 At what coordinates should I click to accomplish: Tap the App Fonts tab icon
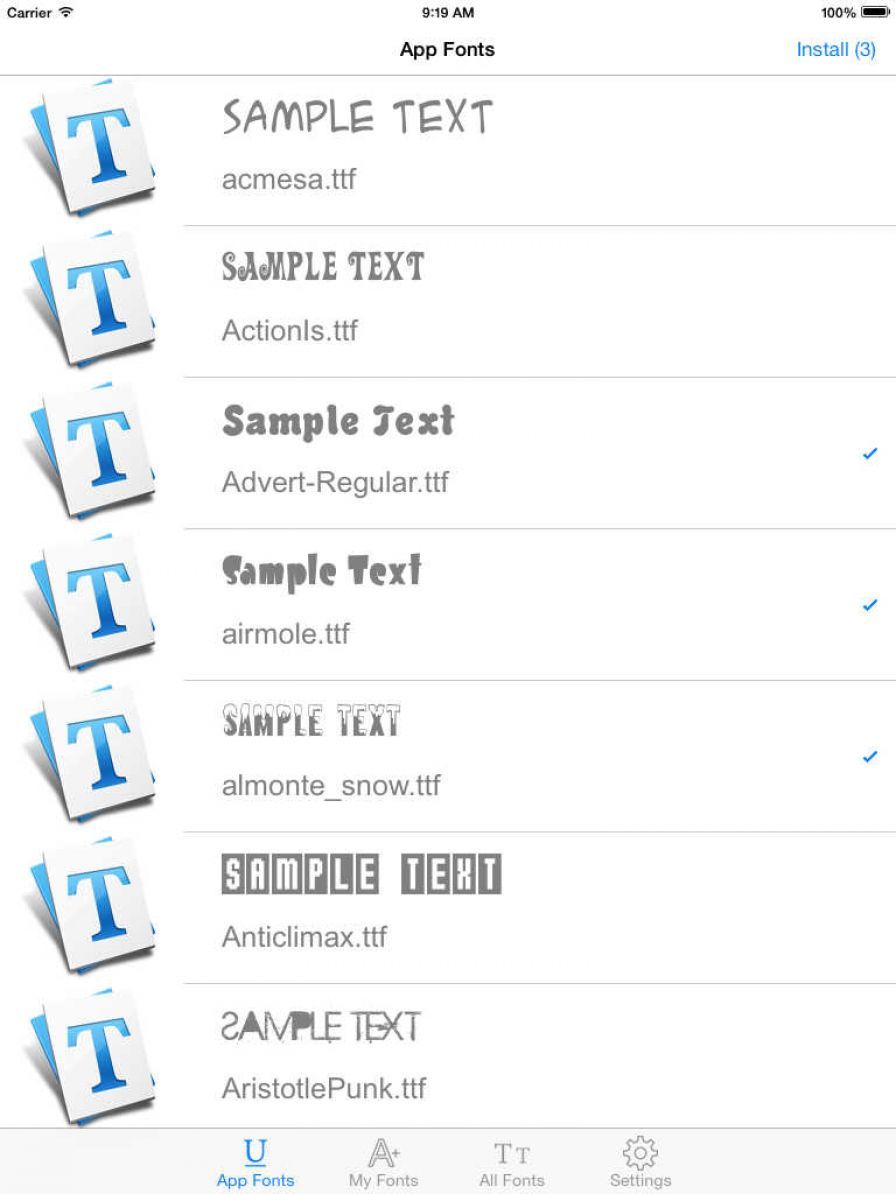point(256,1152)
